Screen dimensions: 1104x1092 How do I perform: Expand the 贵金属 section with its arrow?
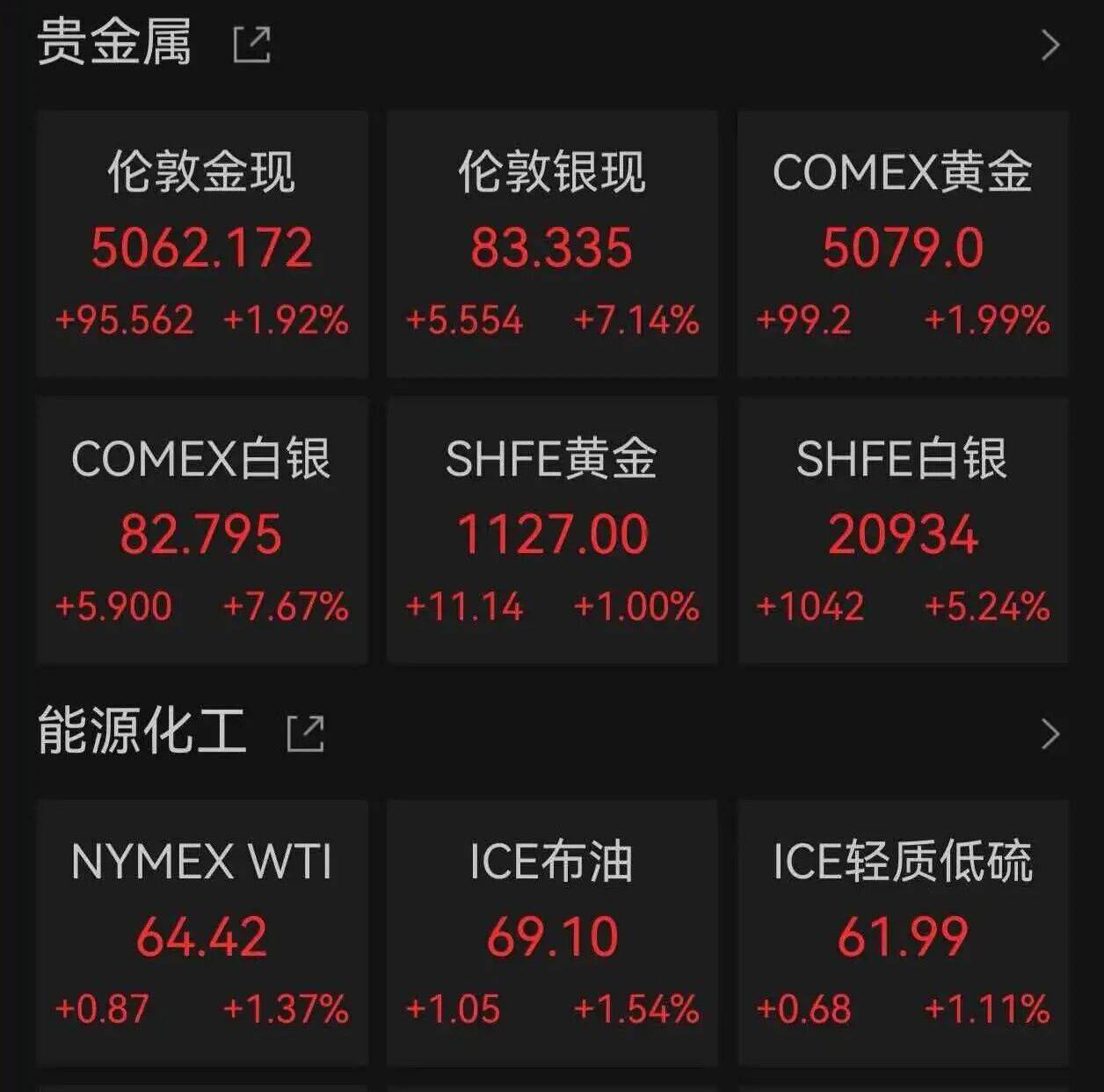(1050, 45)
